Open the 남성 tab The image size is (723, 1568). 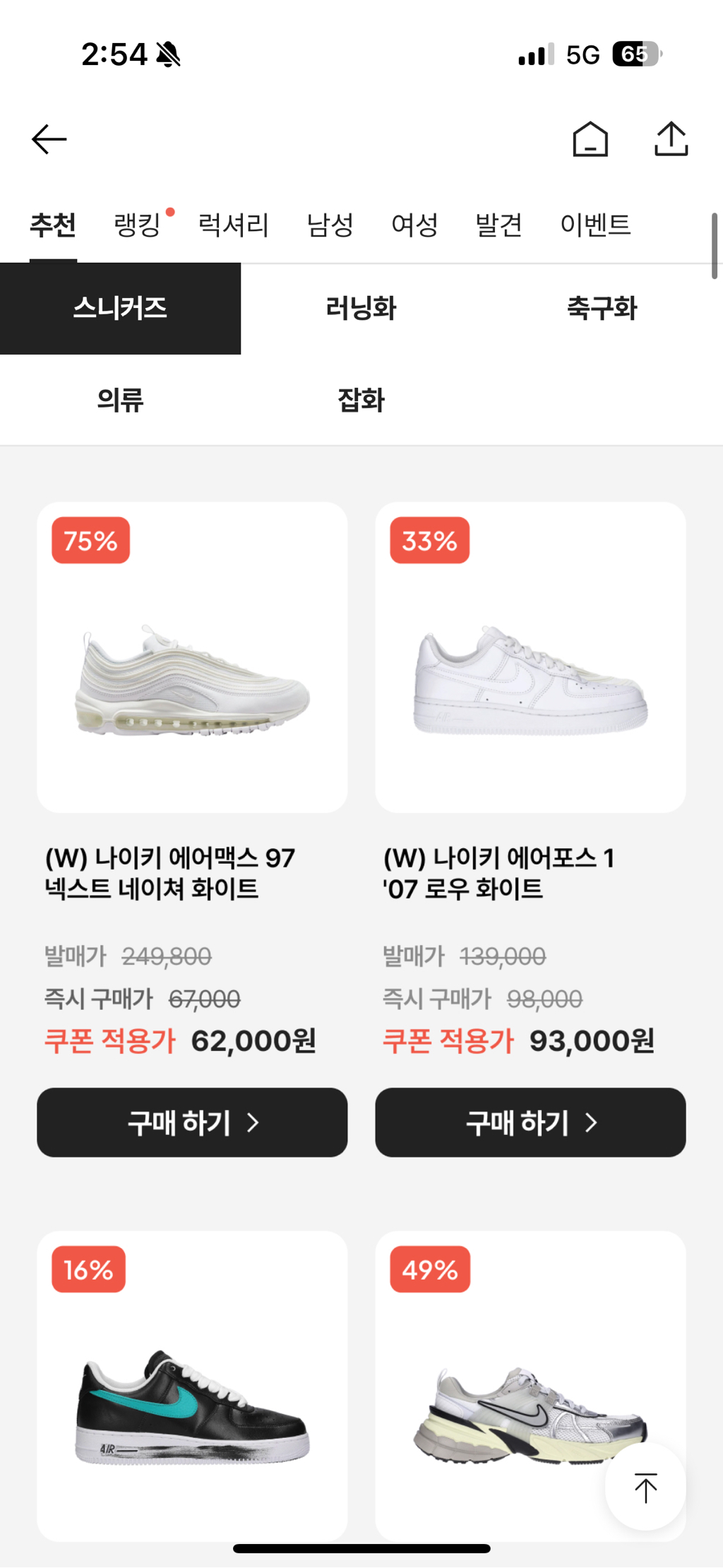[330, 225]
